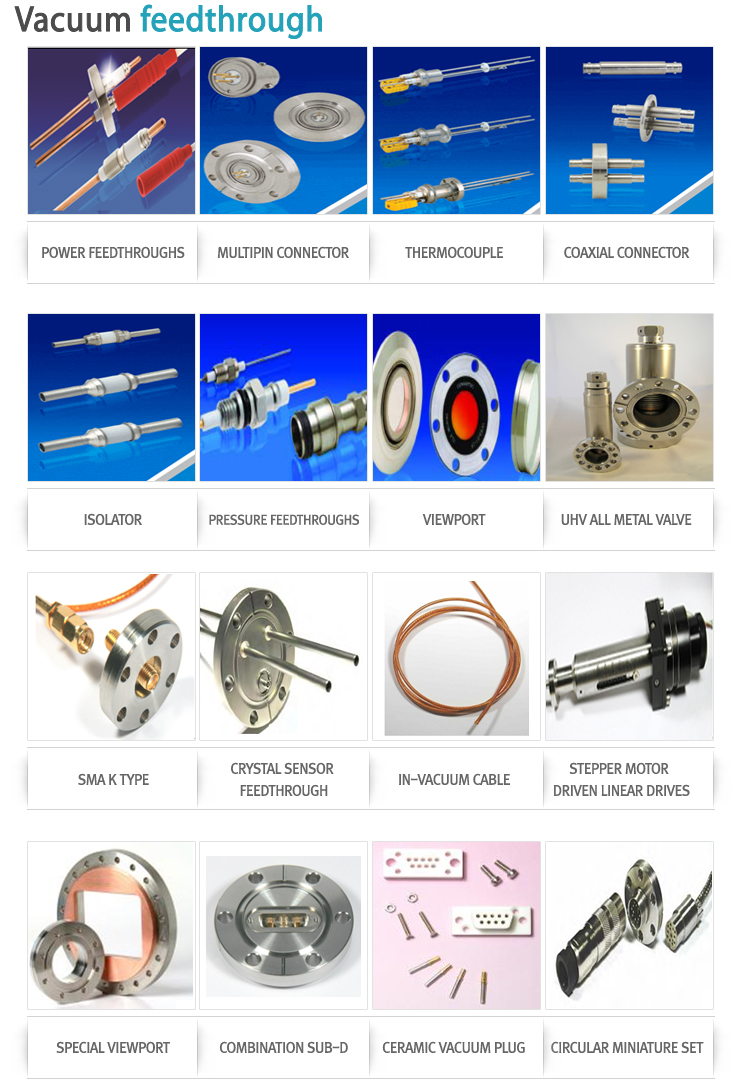Screen dimensions: 739x1084
Task: Open the Combination Sub-D category
Action: [283, 1048]
